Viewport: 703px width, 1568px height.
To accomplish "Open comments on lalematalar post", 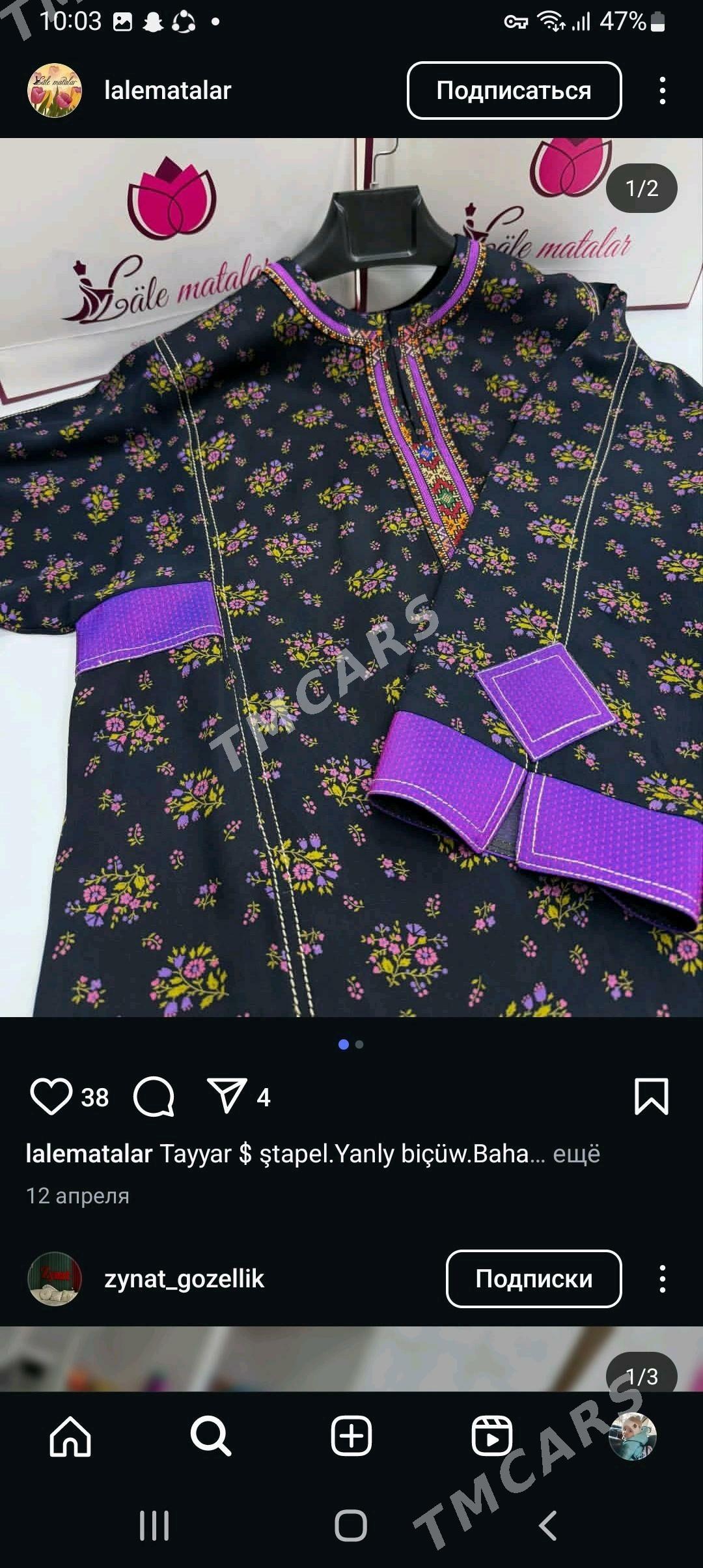I will pos(154,1097).
